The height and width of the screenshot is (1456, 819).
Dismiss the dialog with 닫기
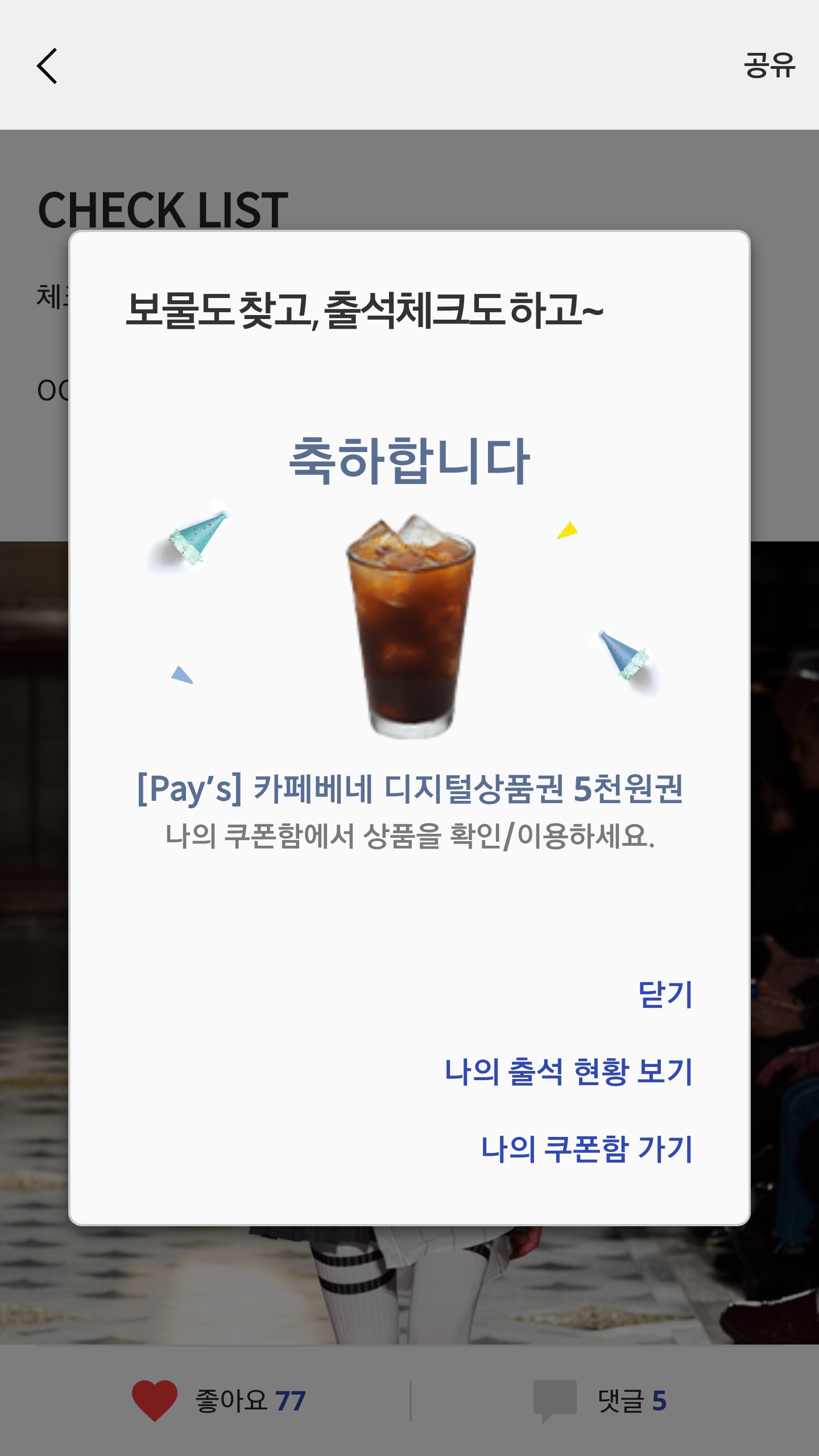665,995
